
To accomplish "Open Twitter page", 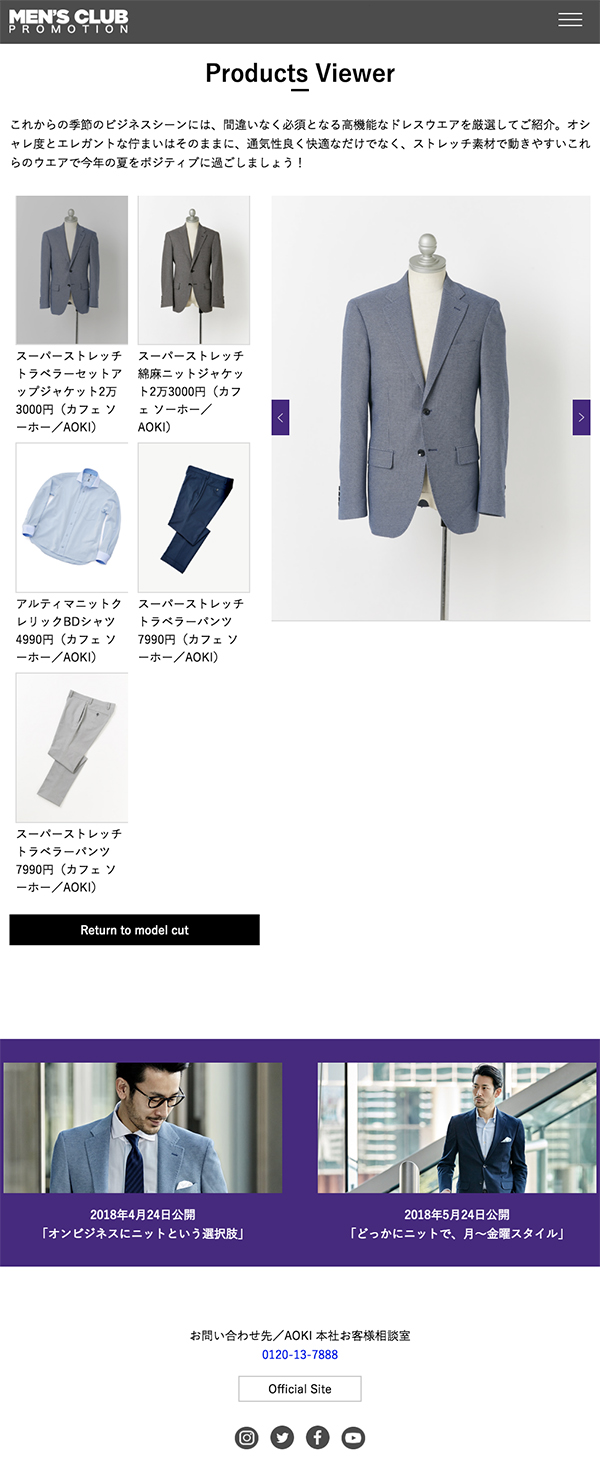I will pos(282,1438).
